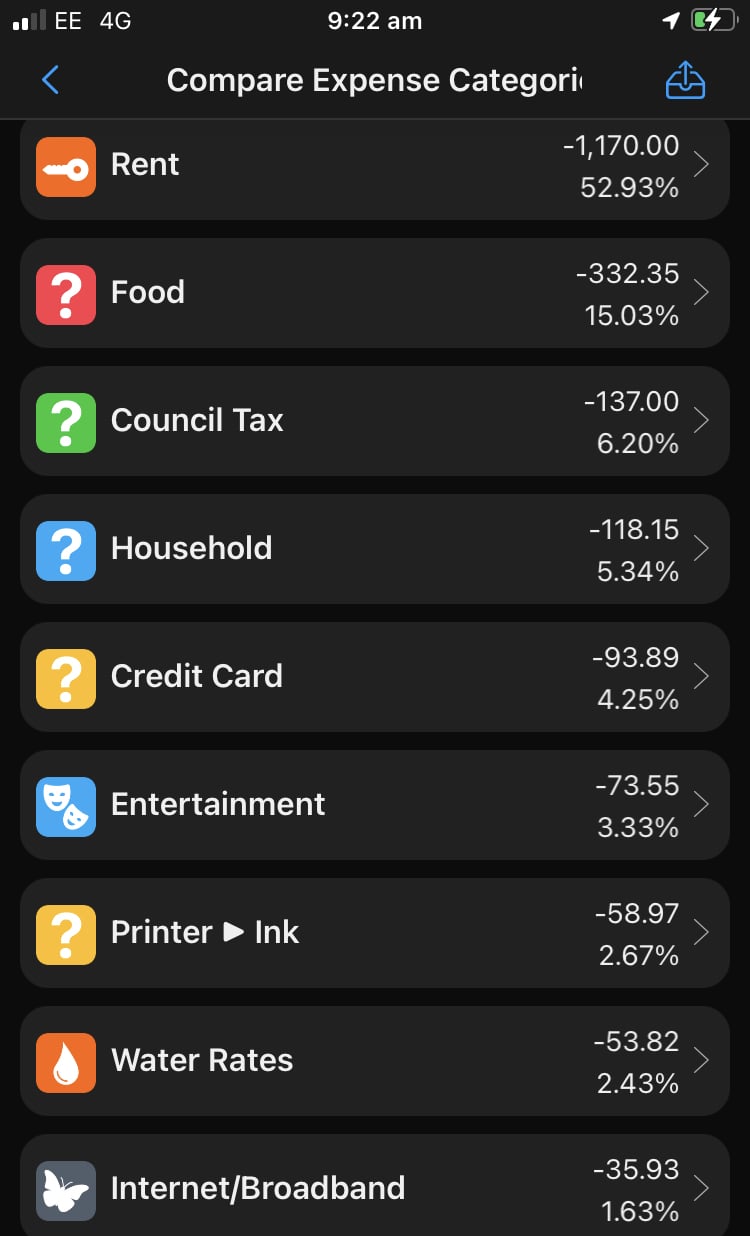View the Entertainment category

(x=374, y=805)
